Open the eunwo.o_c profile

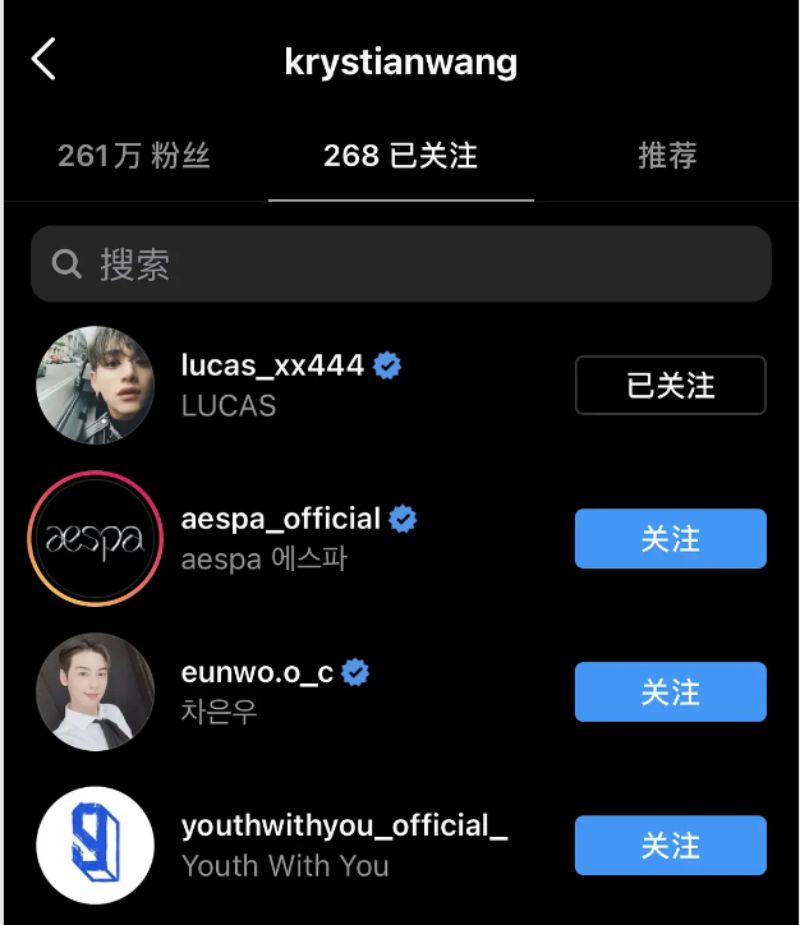pyautogui.click(x=256, y=673)
